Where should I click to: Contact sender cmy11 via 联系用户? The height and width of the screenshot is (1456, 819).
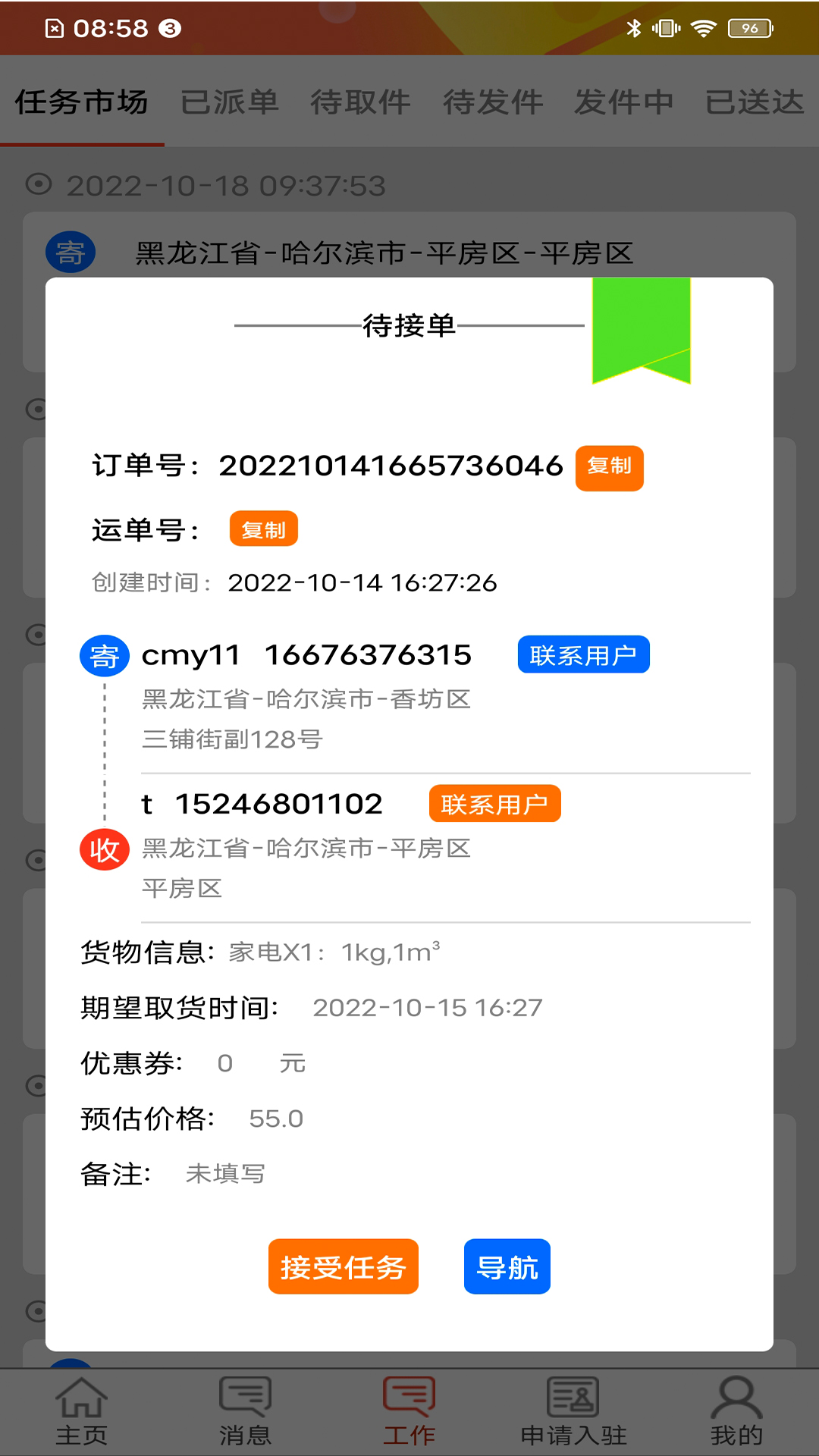point(582,654)
